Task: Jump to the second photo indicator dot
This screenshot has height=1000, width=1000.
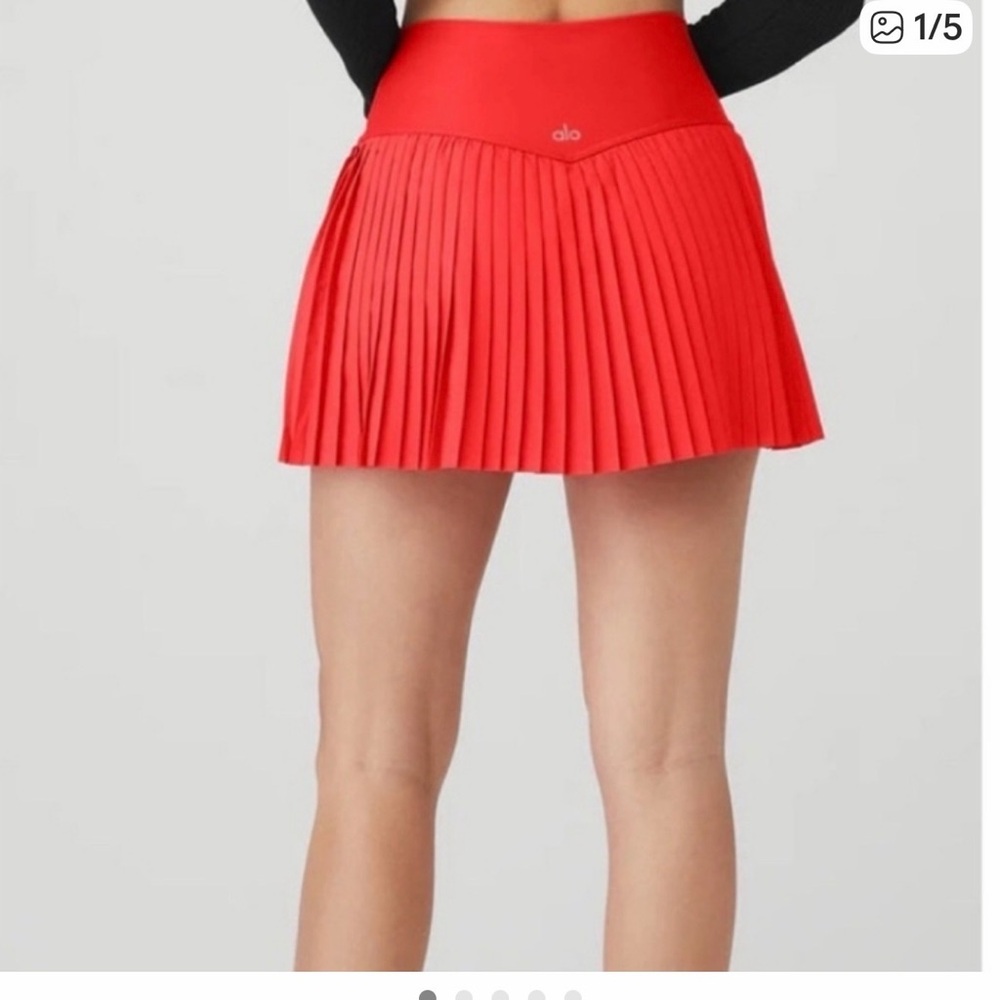Action: point(464,995)
